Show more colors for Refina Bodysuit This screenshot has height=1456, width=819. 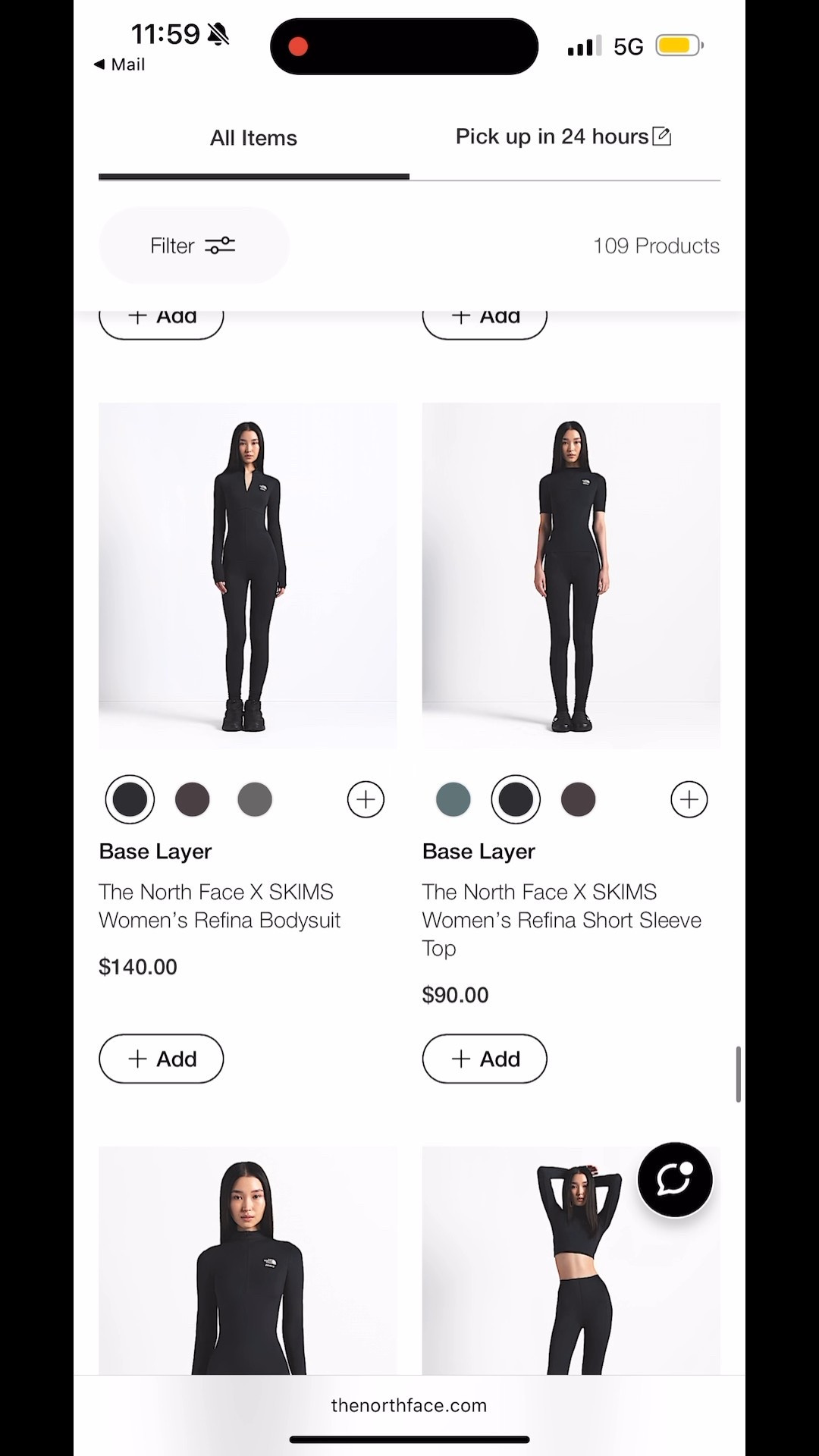pos(366,799)
